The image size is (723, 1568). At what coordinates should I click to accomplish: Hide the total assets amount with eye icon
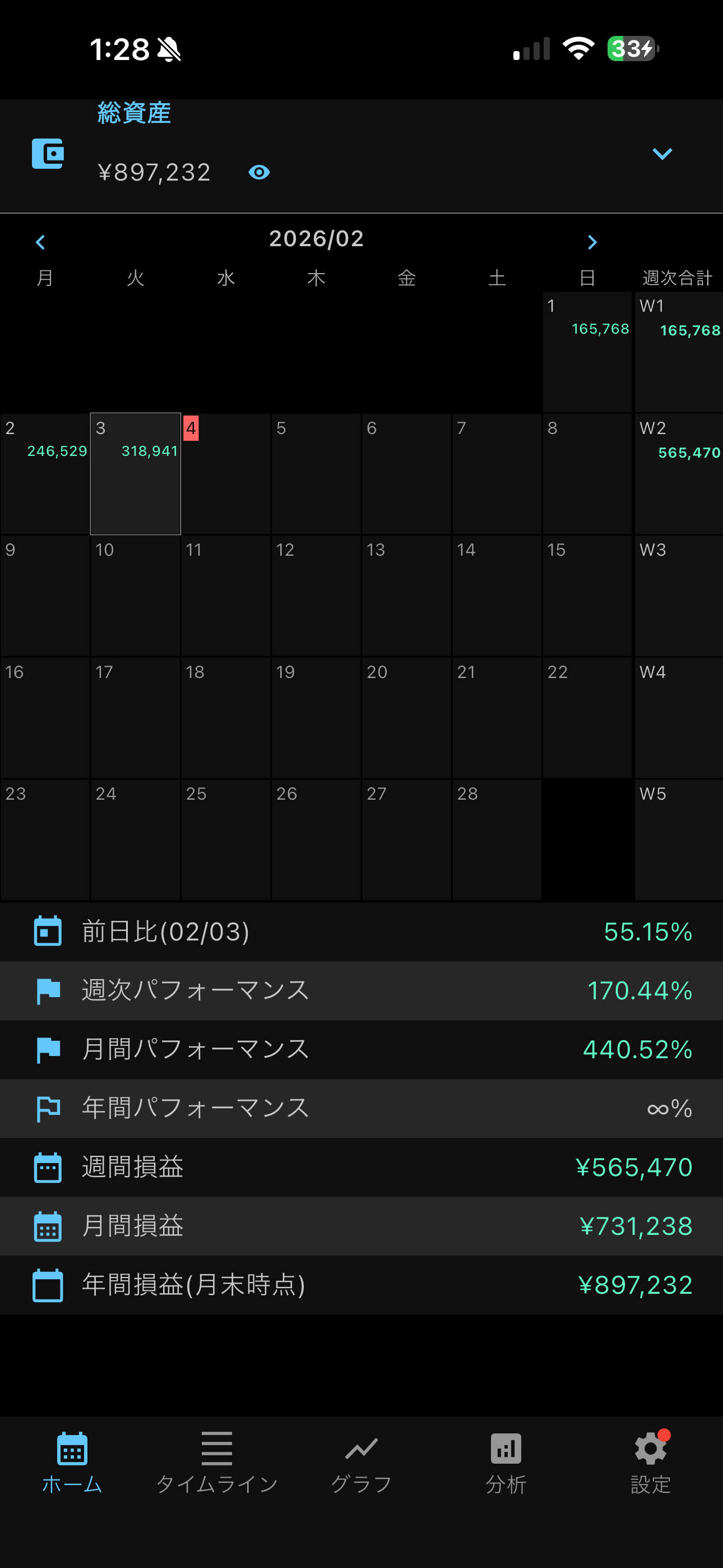click(x=259, y=172)
